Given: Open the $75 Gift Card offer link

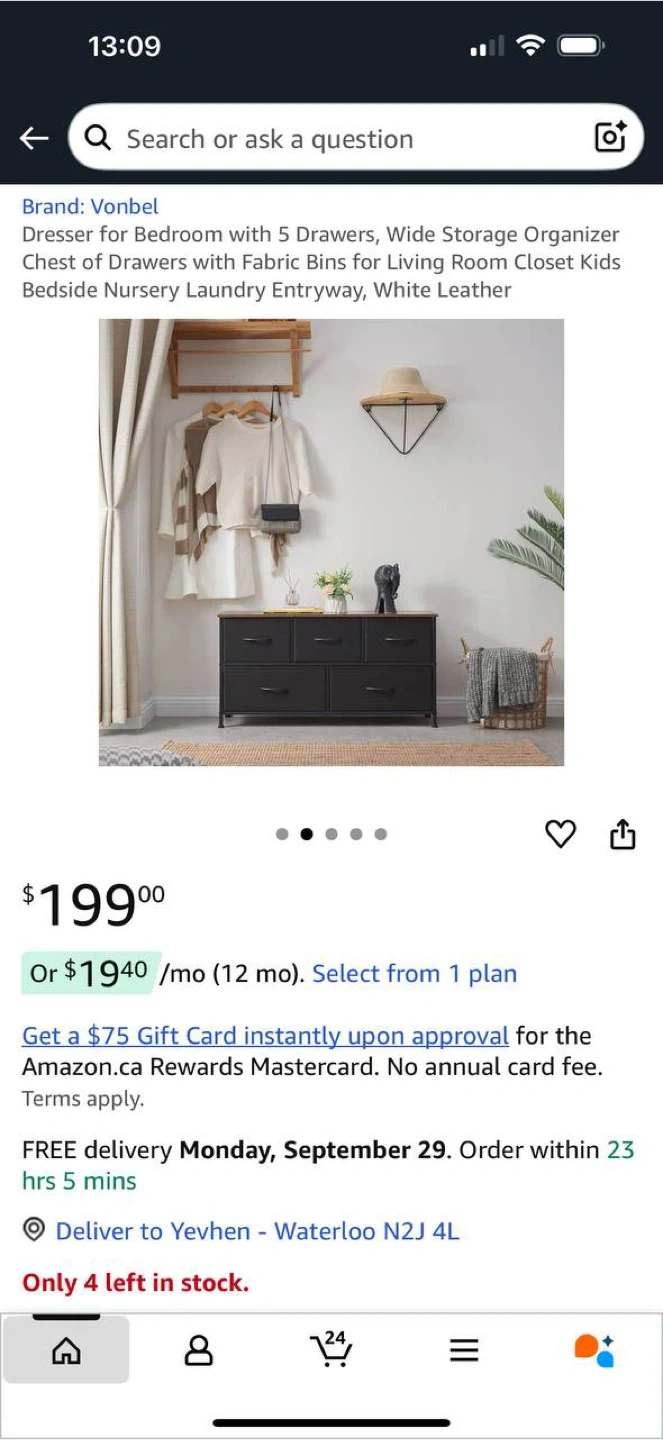Looking at the screenshot, I should tap(265, 1035).
